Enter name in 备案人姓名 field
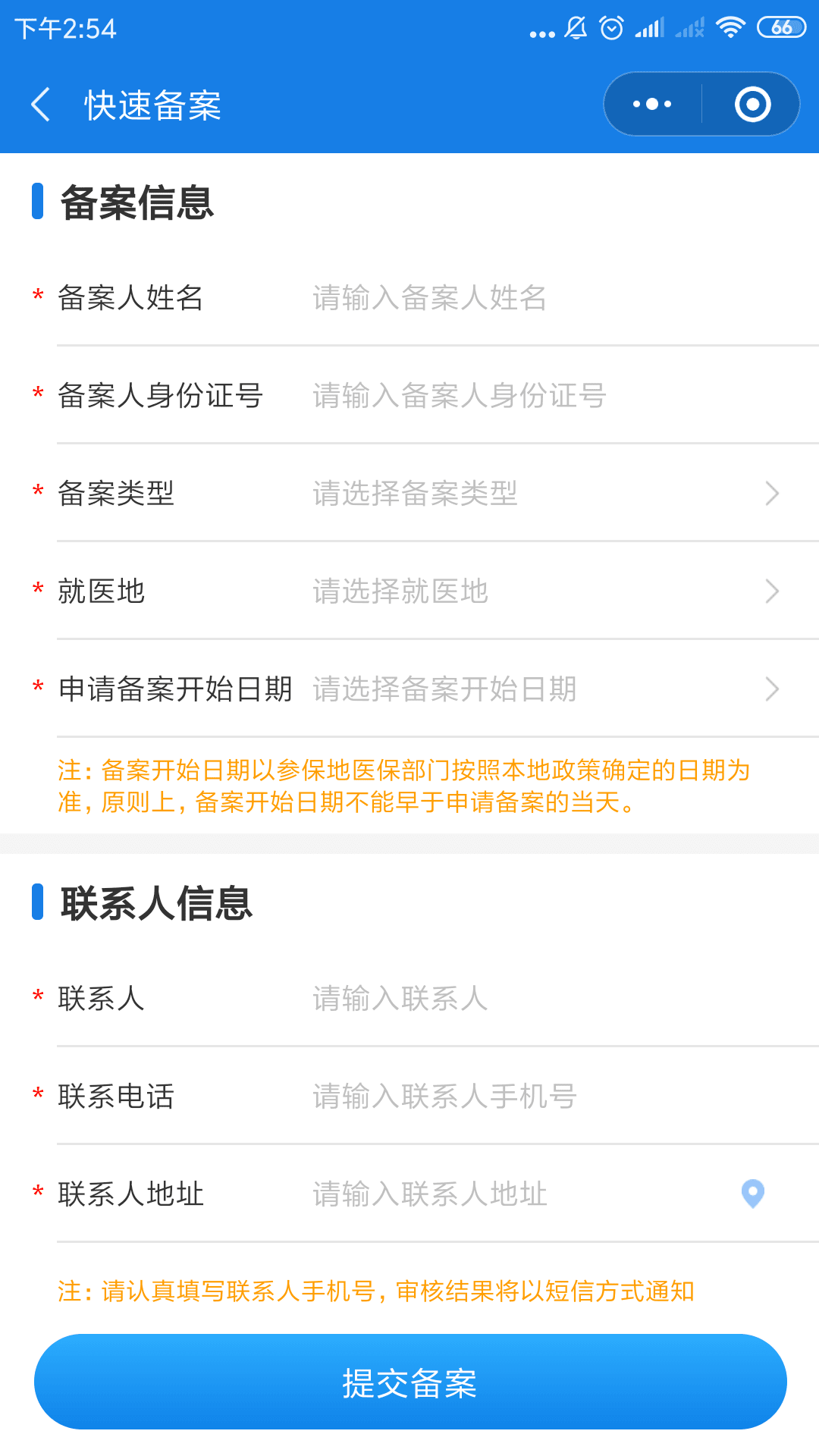The height and width of the screenshot is (1456, 819). click(x=531, y=298)
